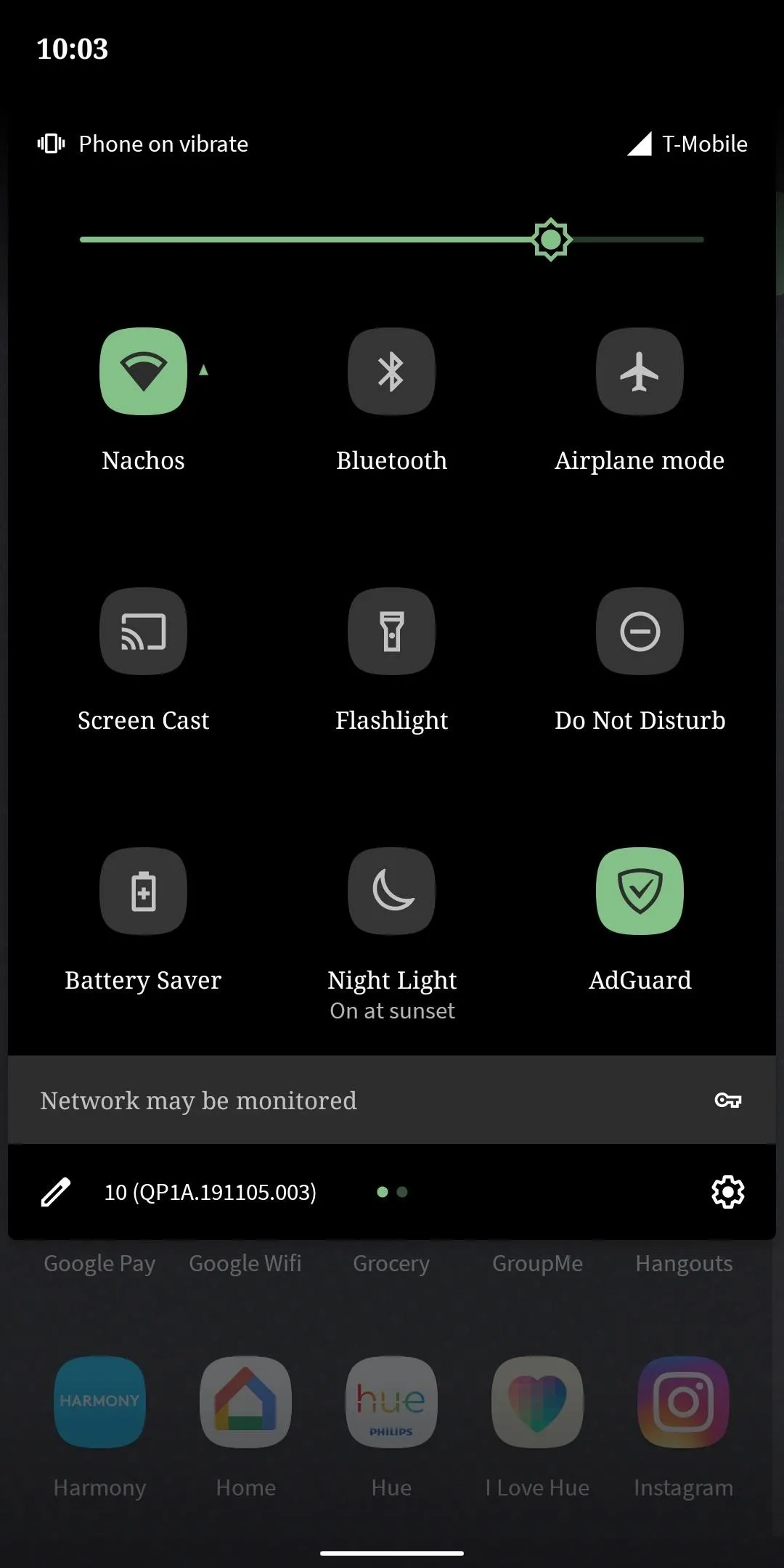
Task: Enable Airplane mode
Action: point(640,371)
